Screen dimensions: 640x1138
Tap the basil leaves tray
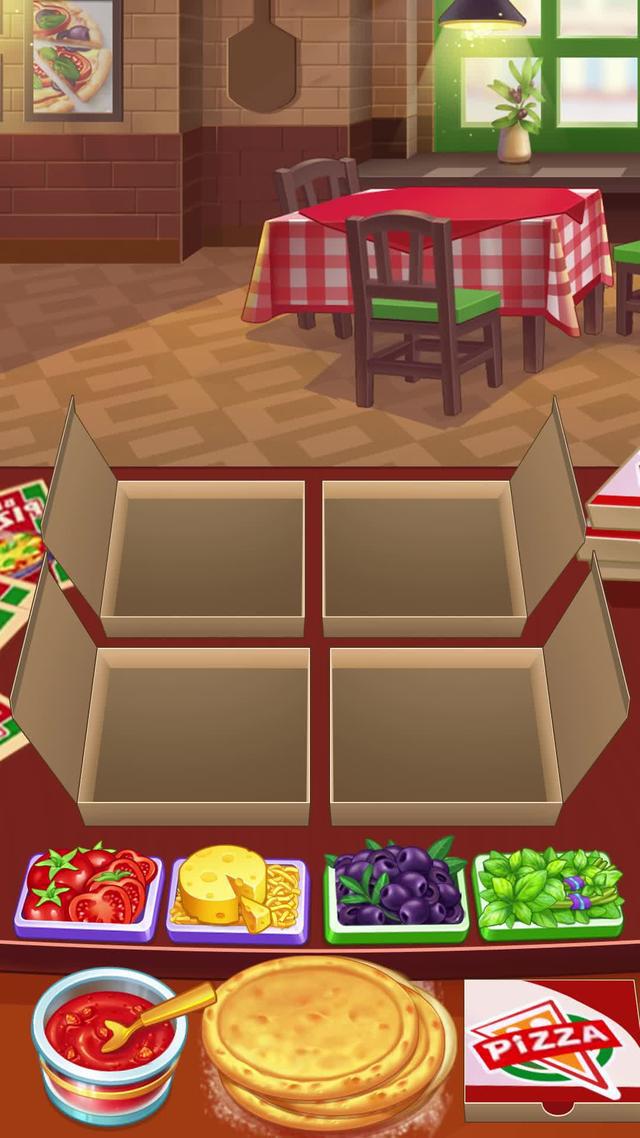tap(547, 892)
